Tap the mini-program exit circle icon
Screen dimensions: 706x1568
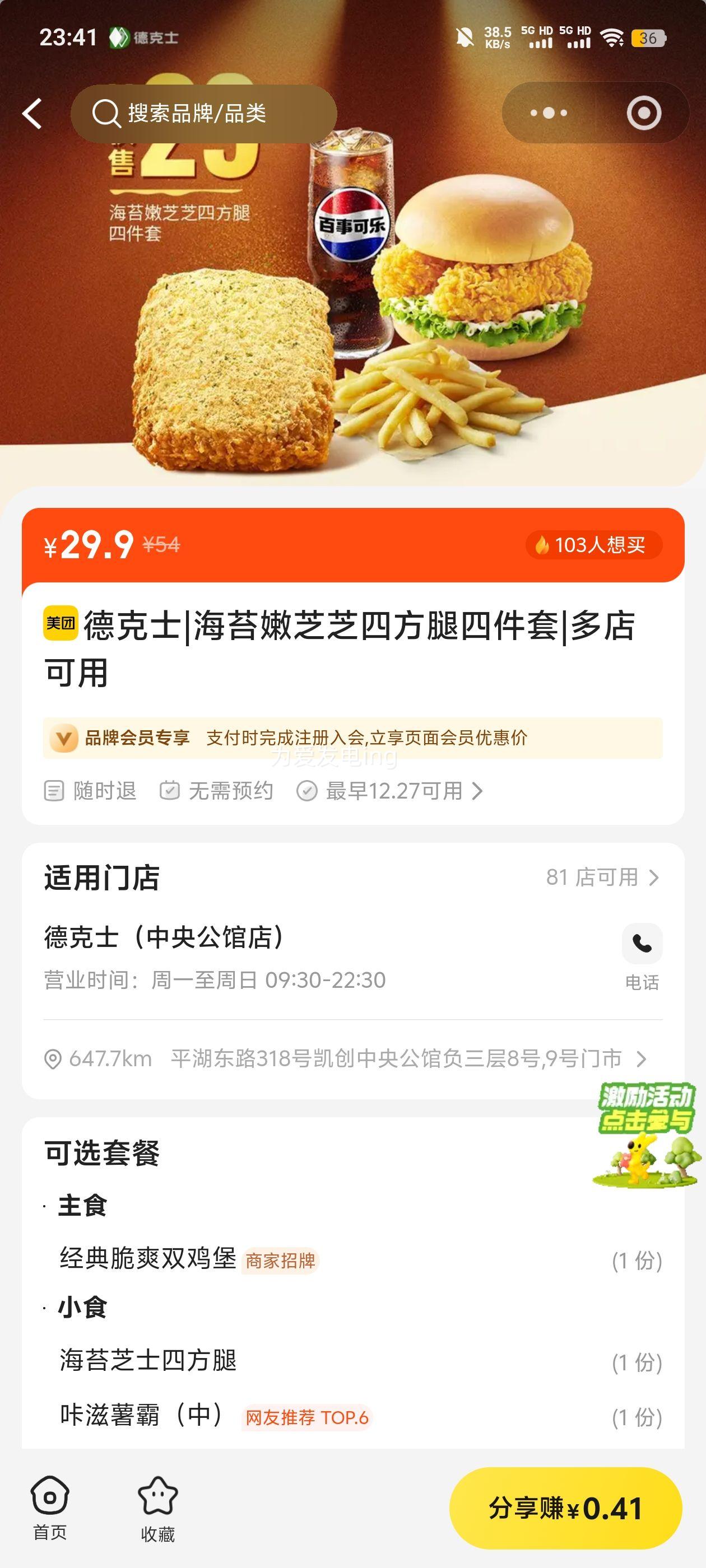tap(644, 111)
